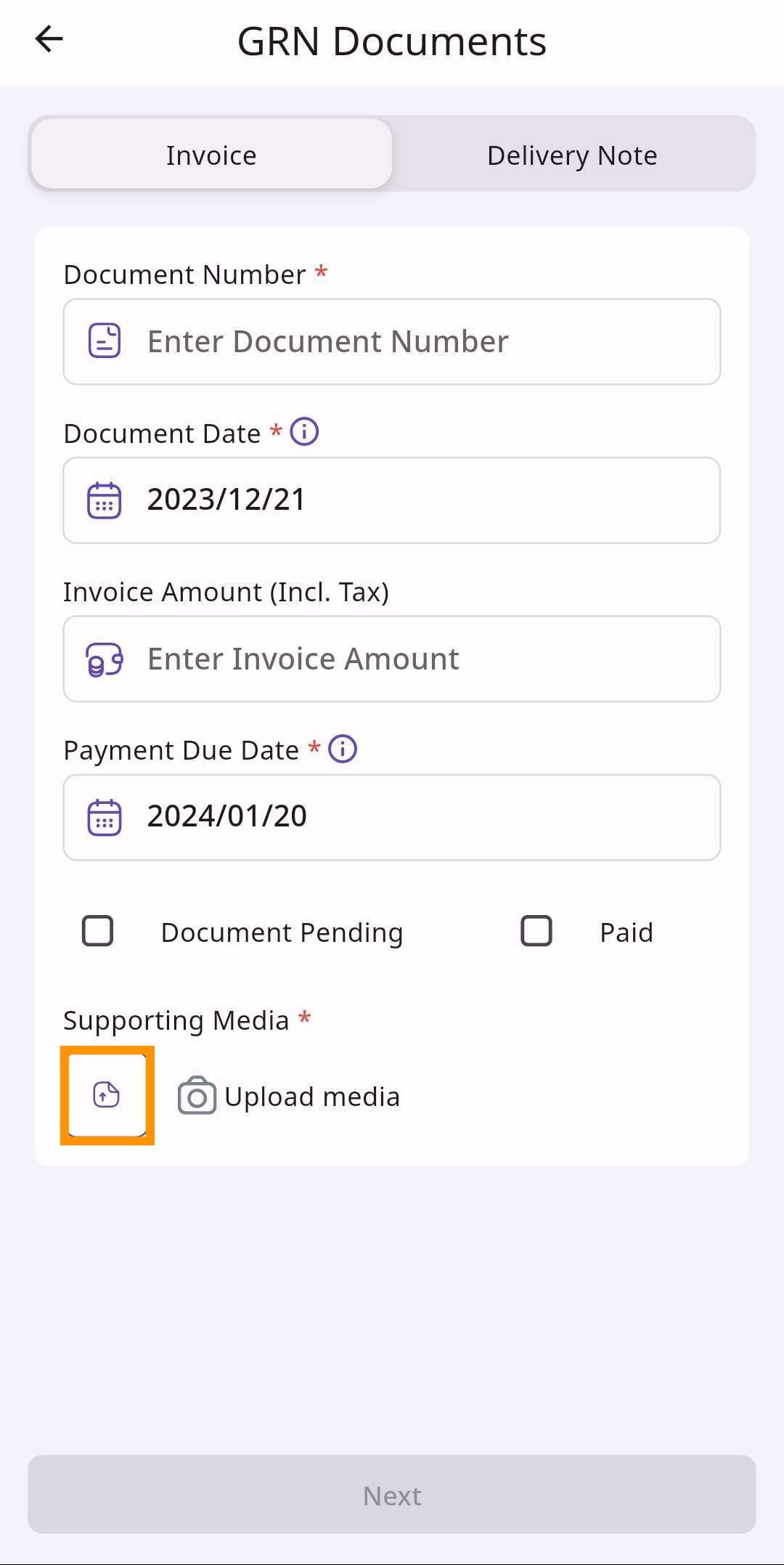The image size is (784, 1565).
Task: Change the Payment Due Date
Action: (x=392, y=817)
